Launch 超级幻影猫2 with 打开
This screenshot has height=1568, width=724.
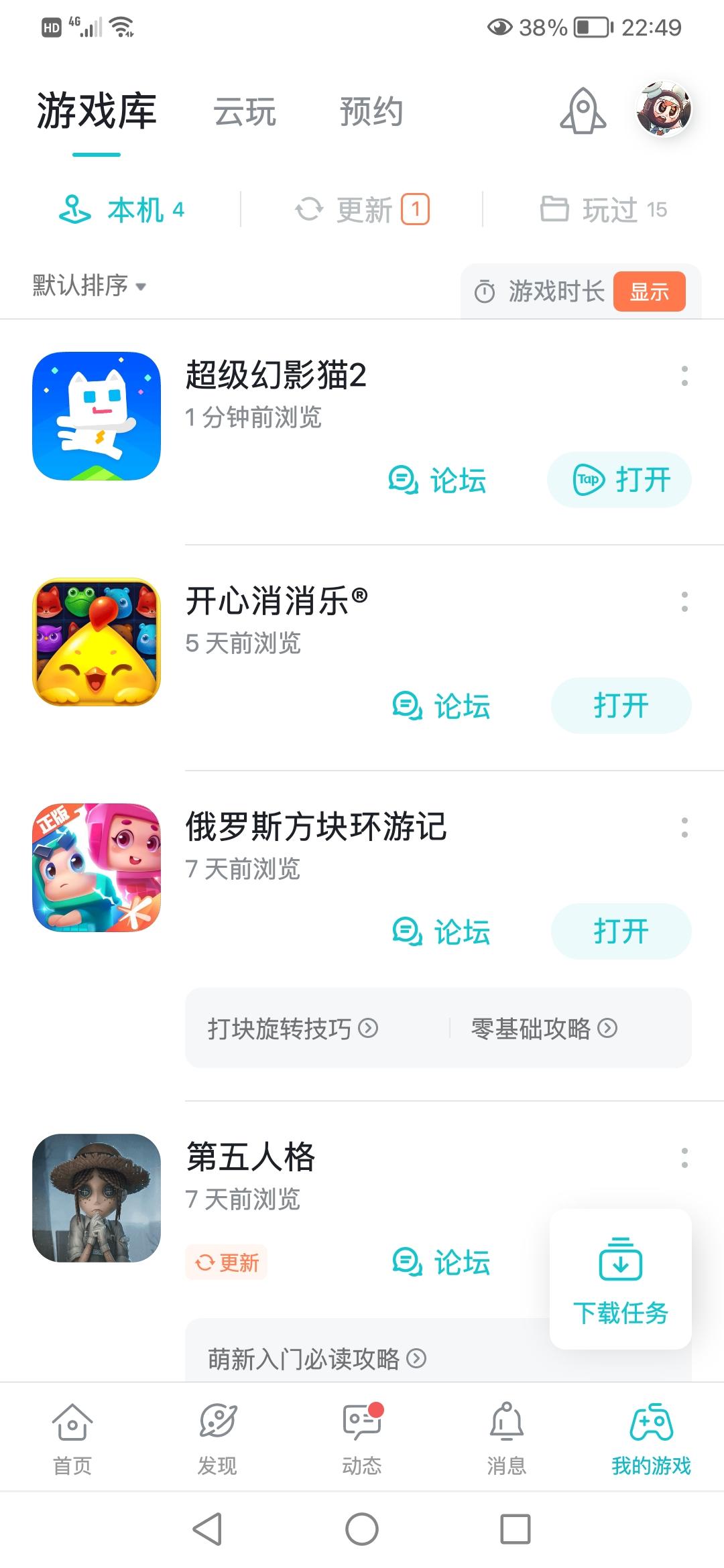click(x=620, y=480)
